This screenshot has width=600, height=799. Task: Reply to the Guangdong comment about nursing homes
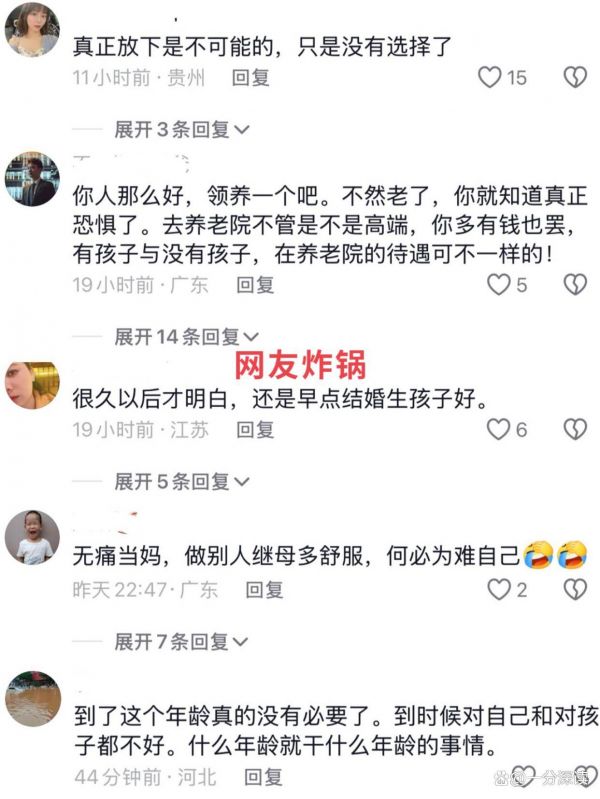[x=255, y=285]
